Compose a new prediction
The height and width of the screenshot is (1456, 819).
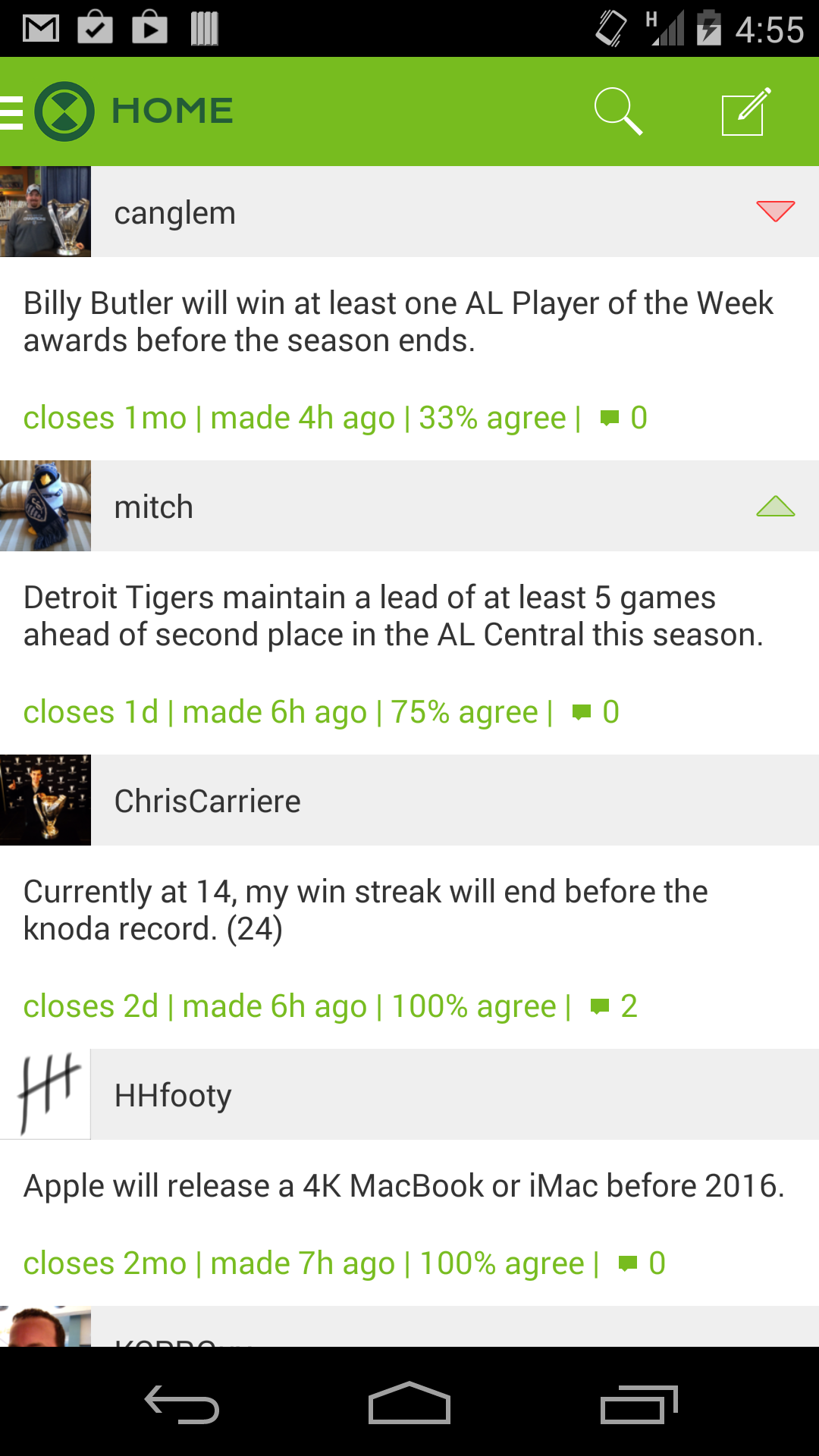746,111
